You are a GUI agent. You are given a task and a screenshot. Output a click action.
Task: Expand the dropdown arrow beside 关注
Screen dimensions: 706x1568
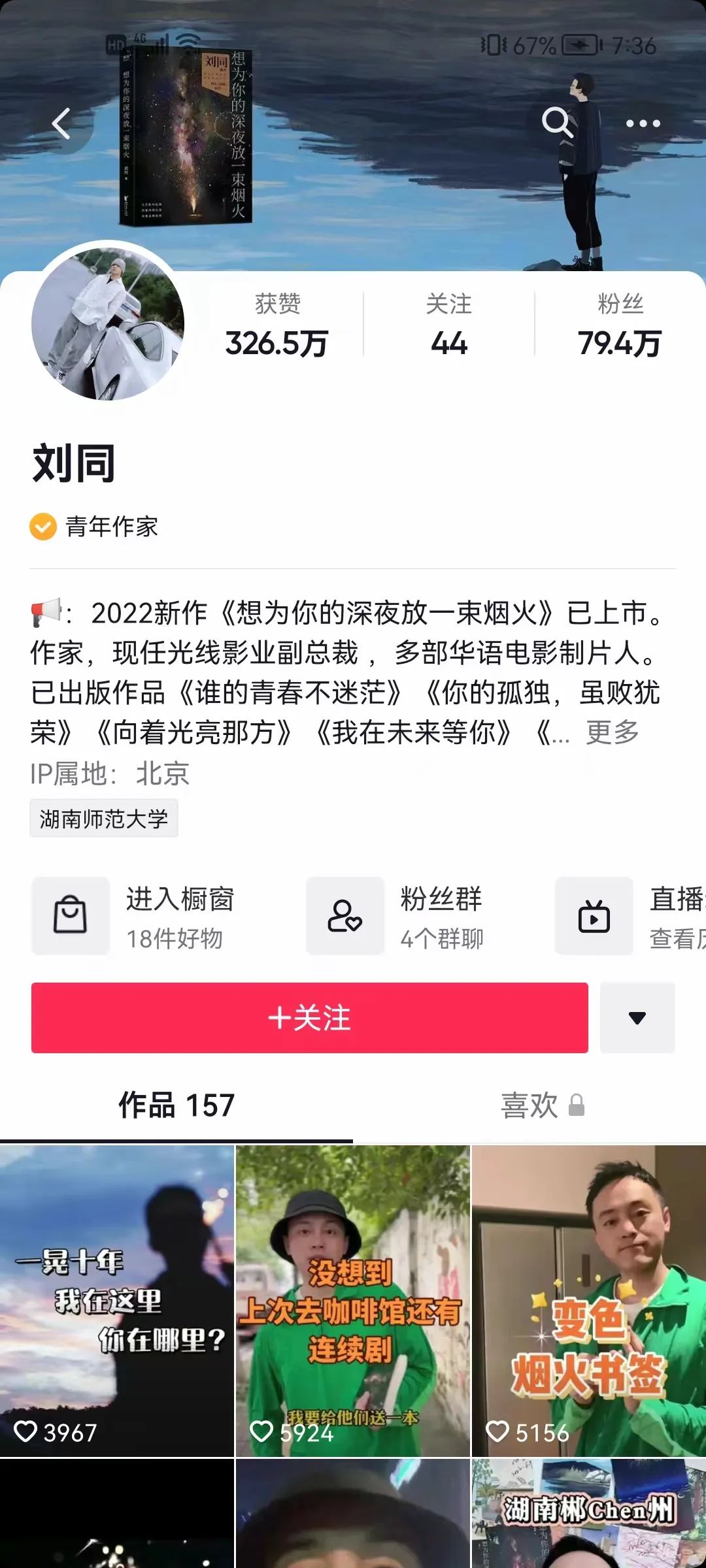(x=637, y=1018)
